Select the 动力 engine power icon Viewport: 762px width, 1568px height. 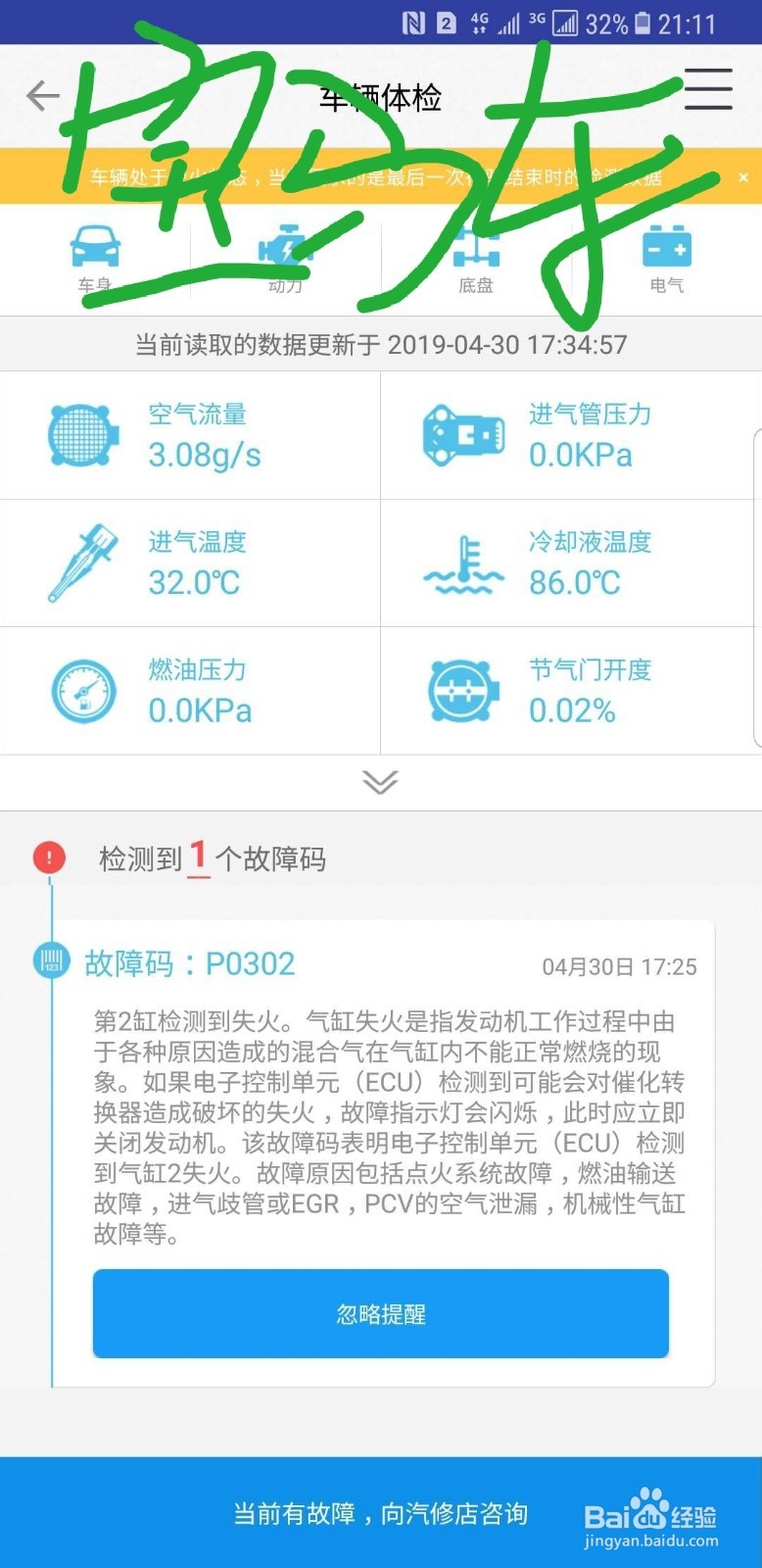283,250
